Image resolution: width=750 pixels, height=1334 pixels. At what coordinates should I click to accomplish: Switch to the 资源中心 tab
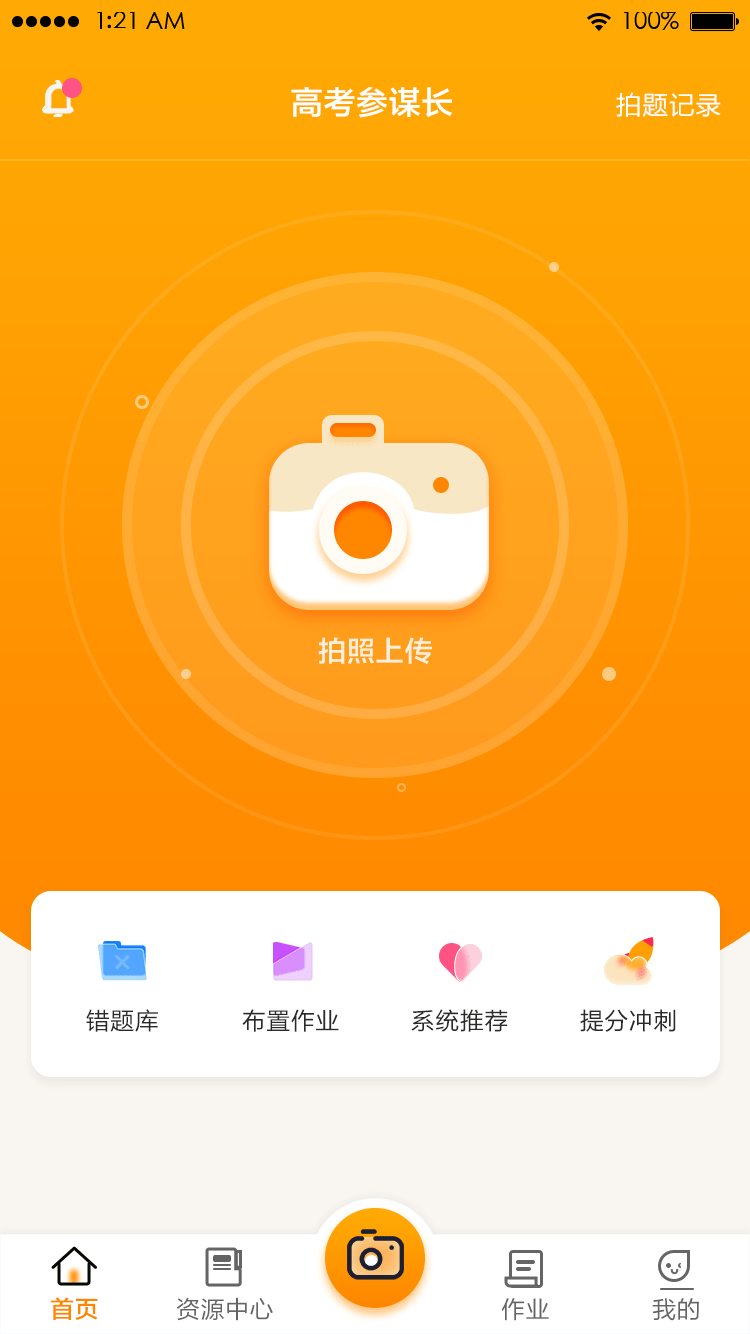pyautogui.click(x=224, y=1284)
